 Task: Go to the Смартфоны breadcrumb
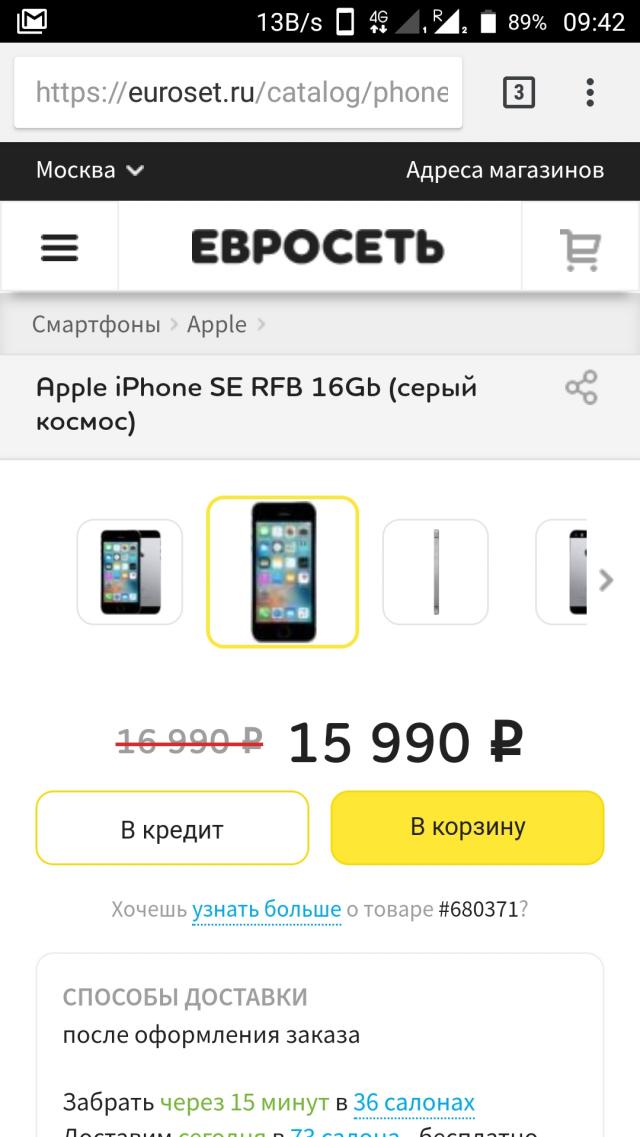click(x=96, y=324)
